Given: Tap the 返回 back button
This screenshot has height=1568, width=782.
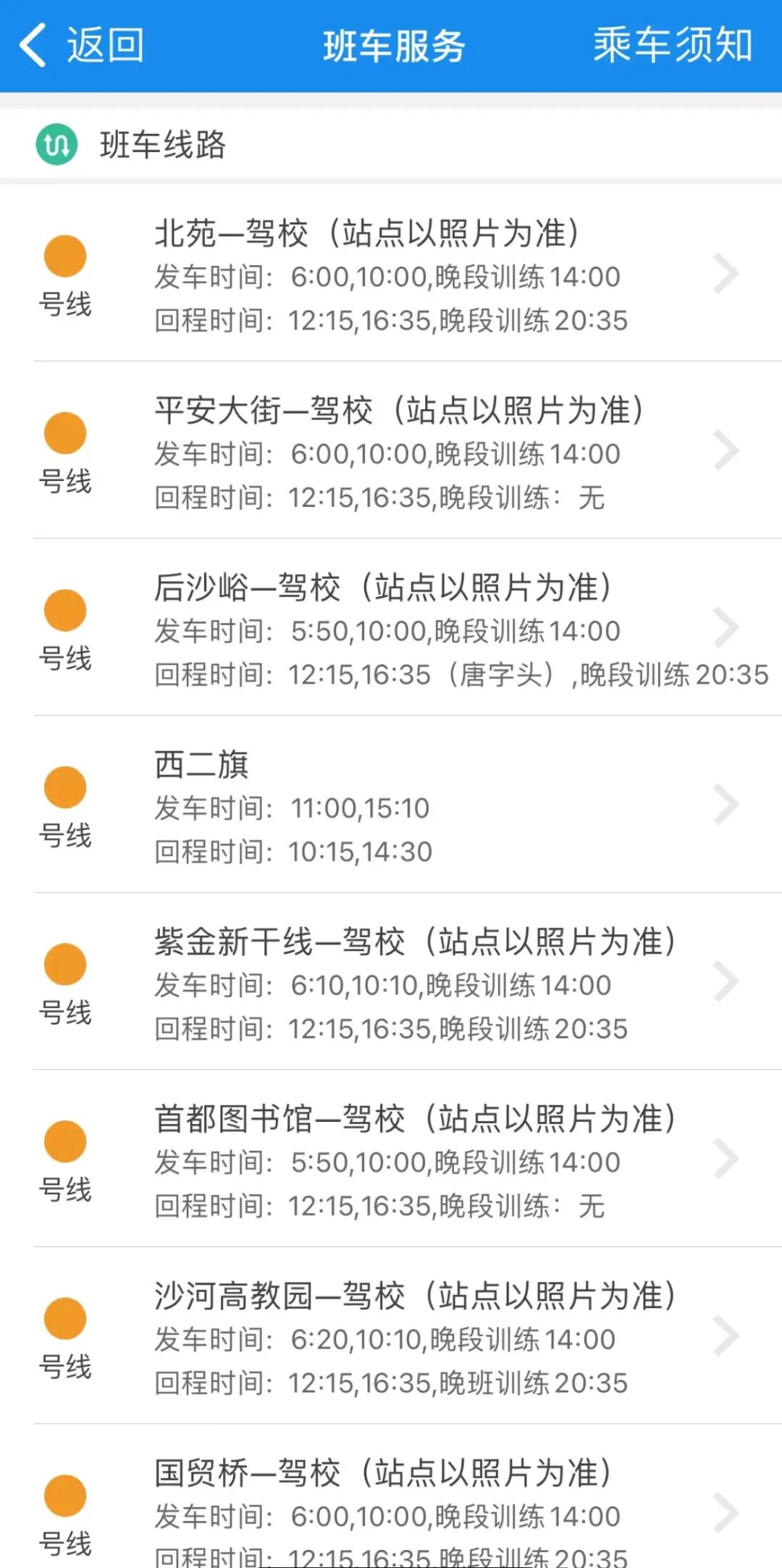Looking at the screenshot, I should [81, 45].
